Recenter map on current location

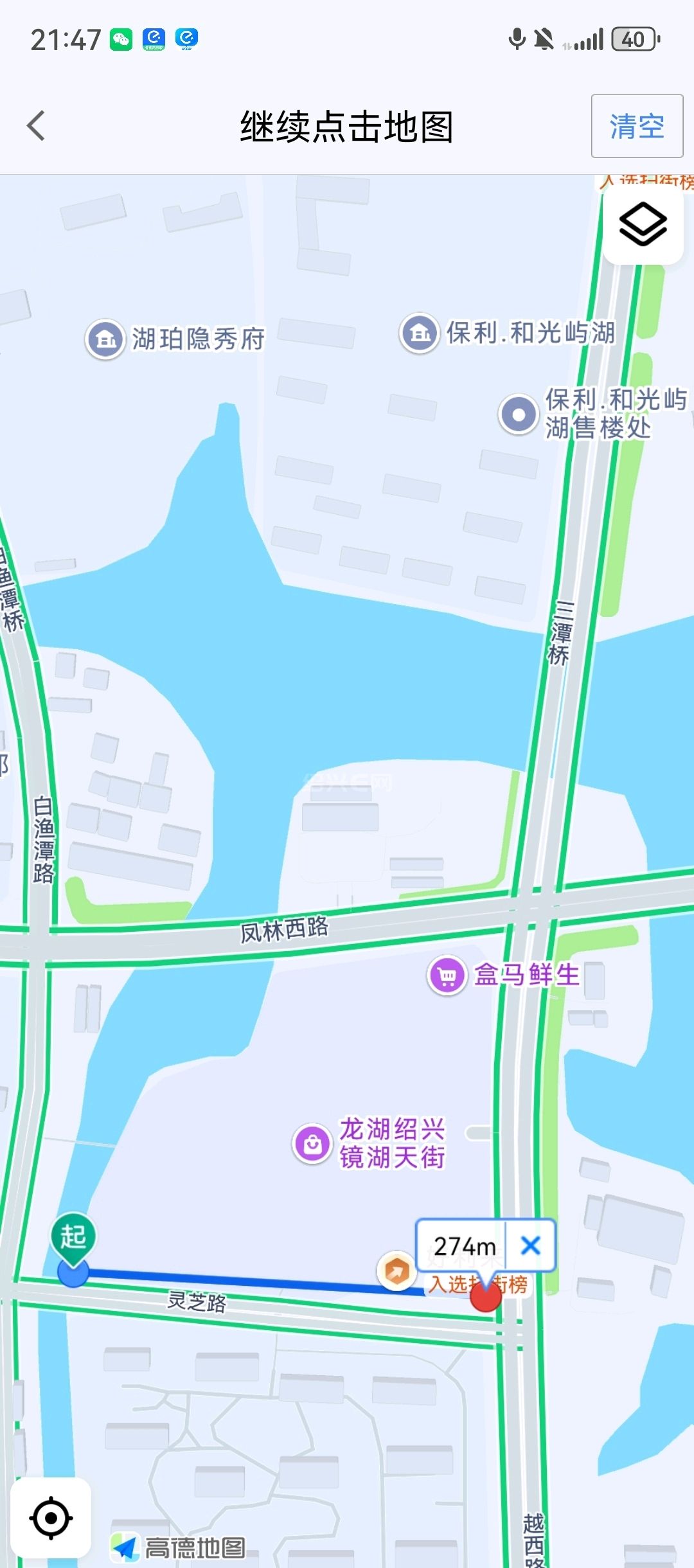click(51, 1518)
